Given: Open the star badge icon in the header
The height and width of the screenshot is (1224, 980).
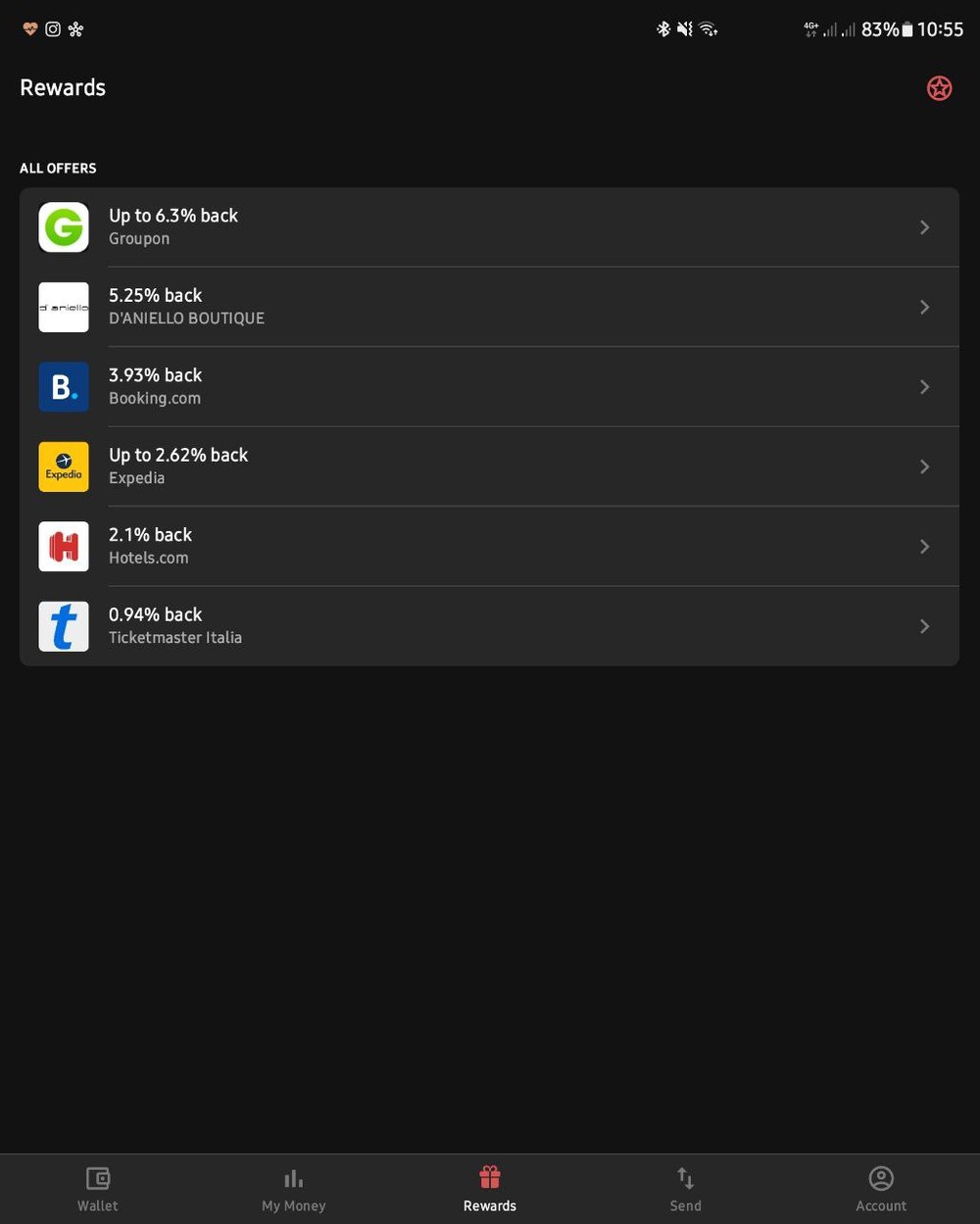Looking at the screenshot, I should (x=939, y=88).
